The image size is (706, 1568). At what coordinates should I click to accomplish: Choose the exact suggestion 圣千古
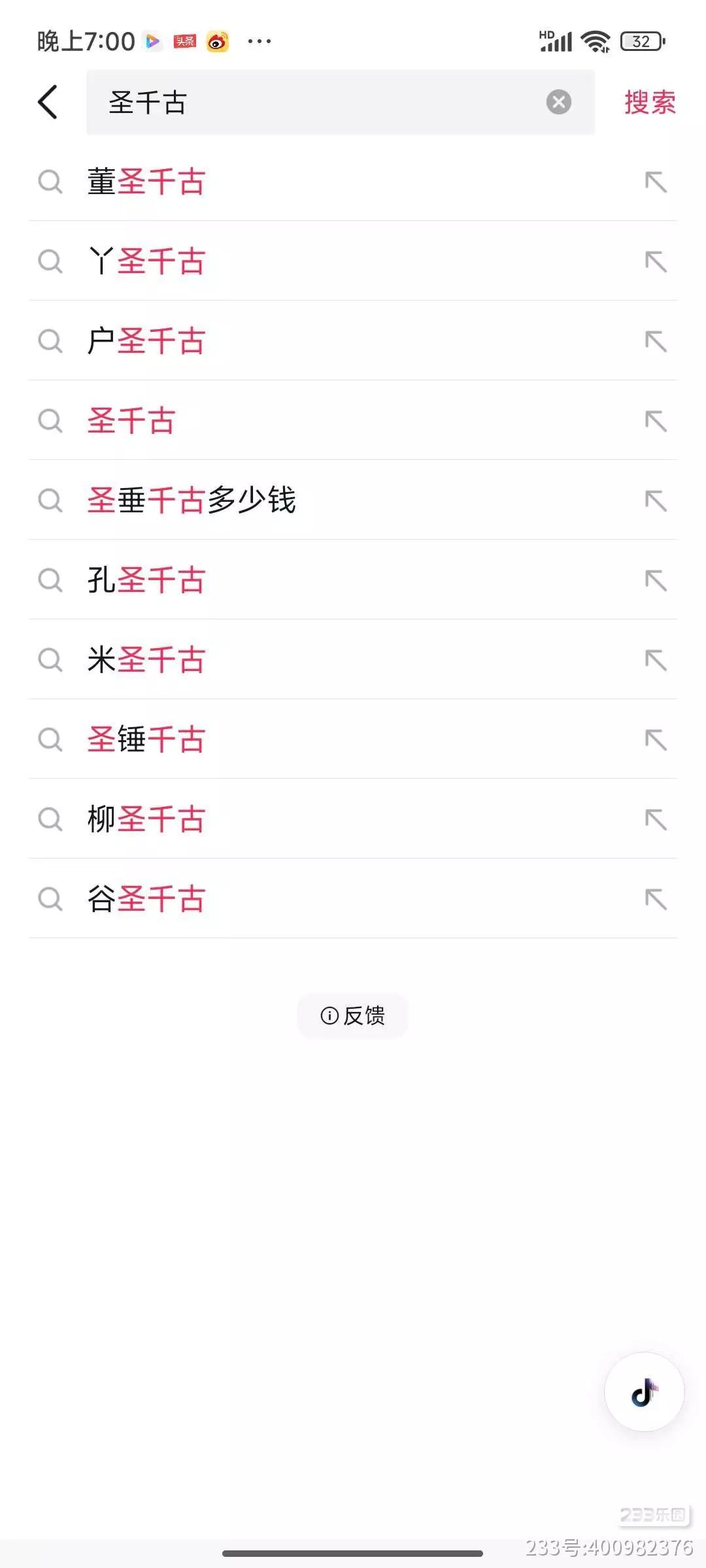click(x=353, y=421)
